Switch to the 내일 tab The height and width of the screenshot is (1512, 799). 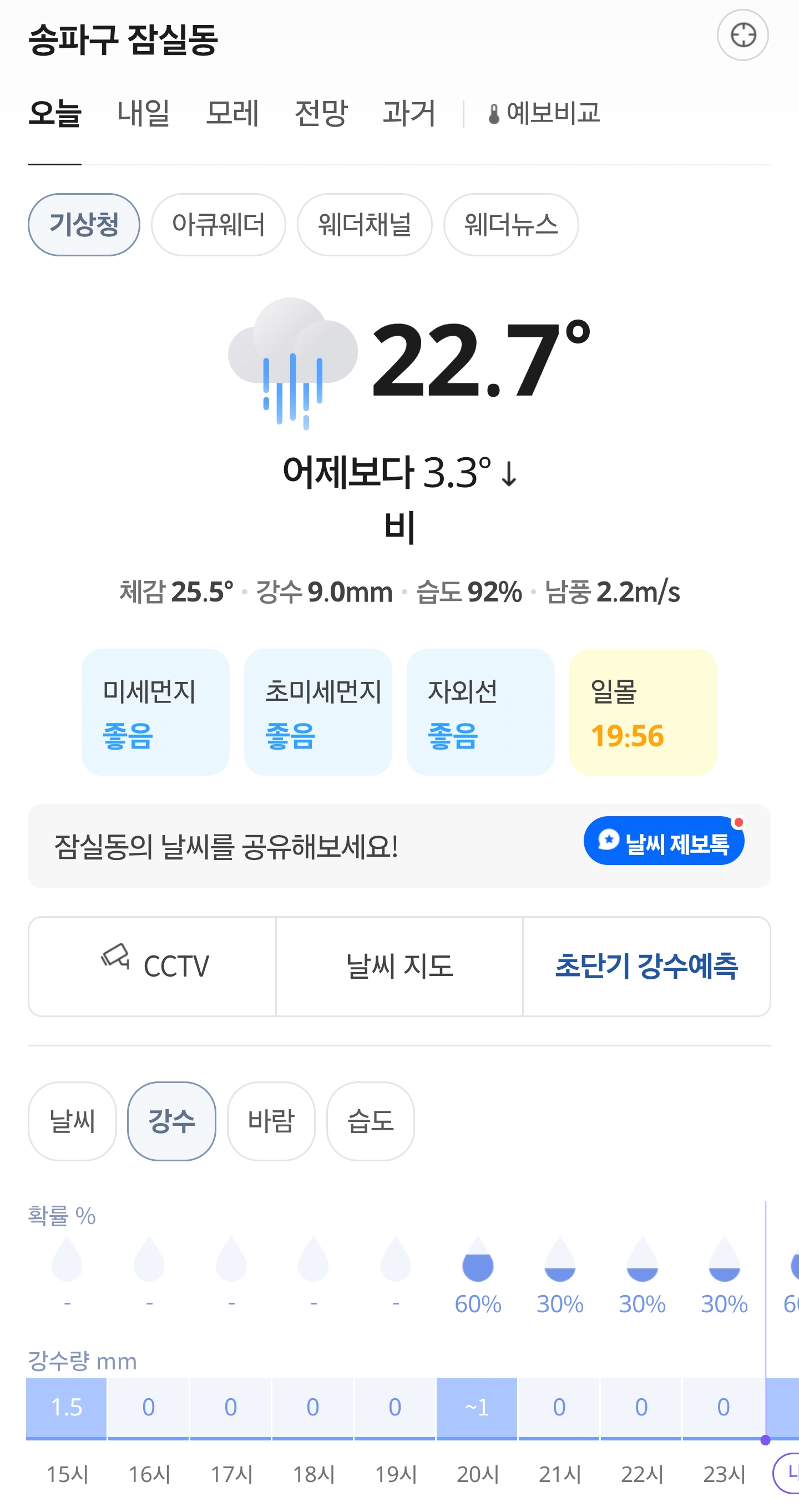143,113
